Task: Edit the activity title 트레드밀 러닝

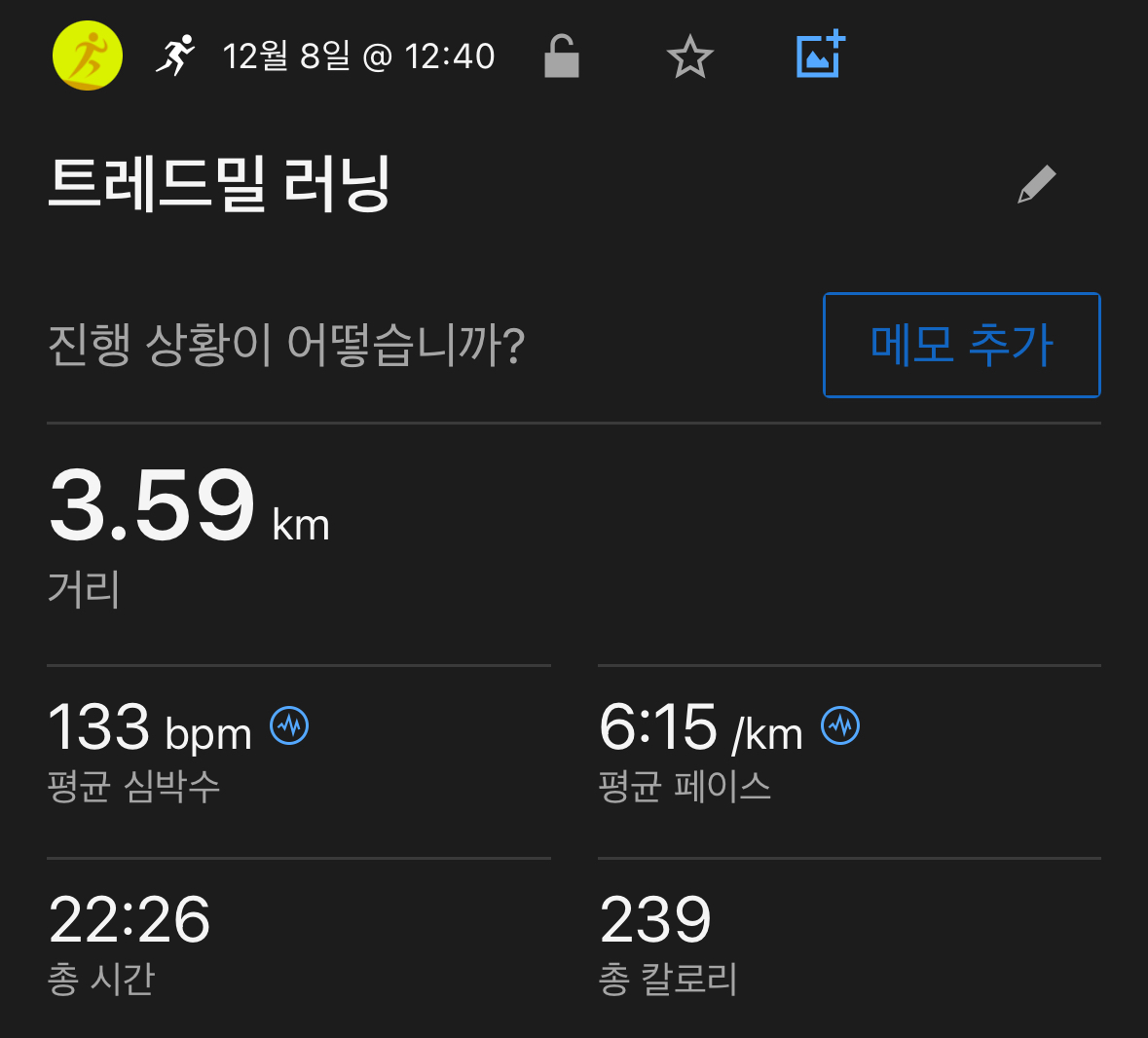Action: coord(1036,184)
